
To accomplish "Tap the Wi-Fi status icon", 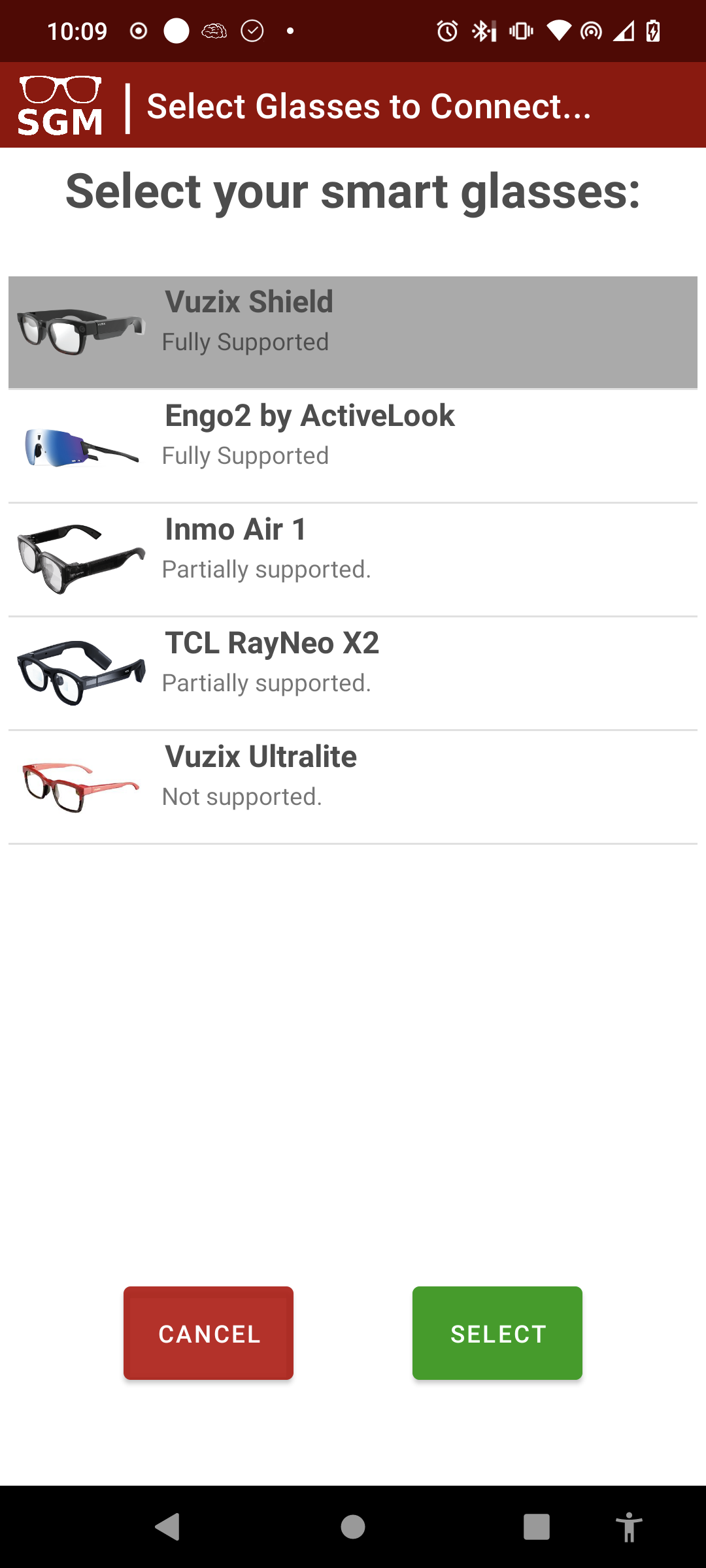I will (x=558, y=31).
